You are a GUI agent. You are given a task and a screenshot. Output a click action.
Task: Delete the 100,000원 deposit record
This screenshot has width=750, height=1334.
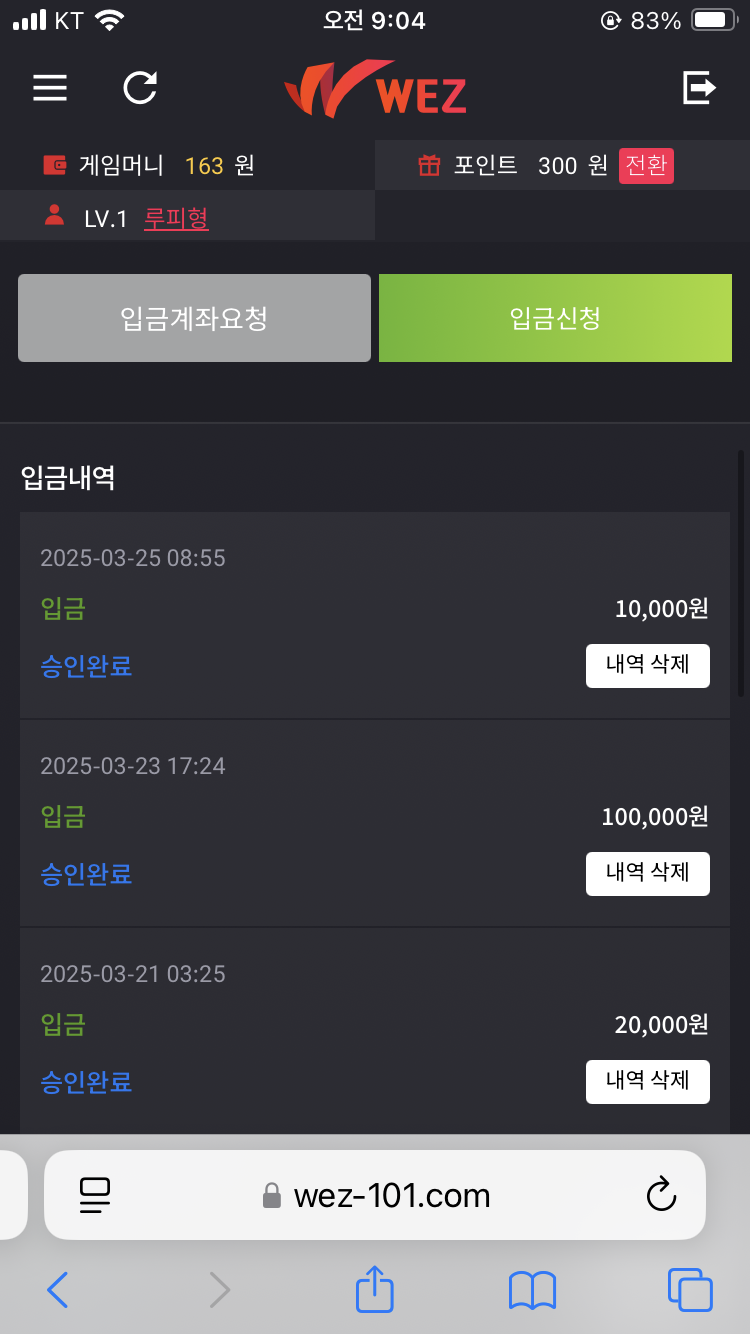648,874
